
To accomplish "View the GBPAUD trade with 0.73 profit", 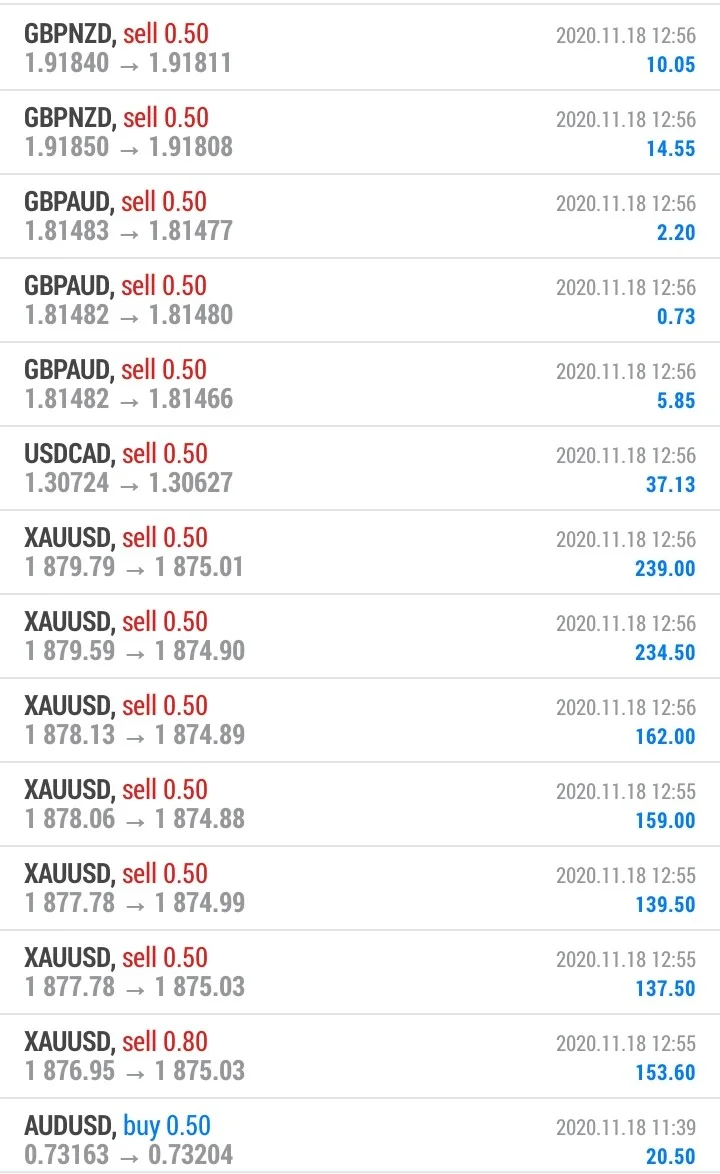I will tap(360, 301).
